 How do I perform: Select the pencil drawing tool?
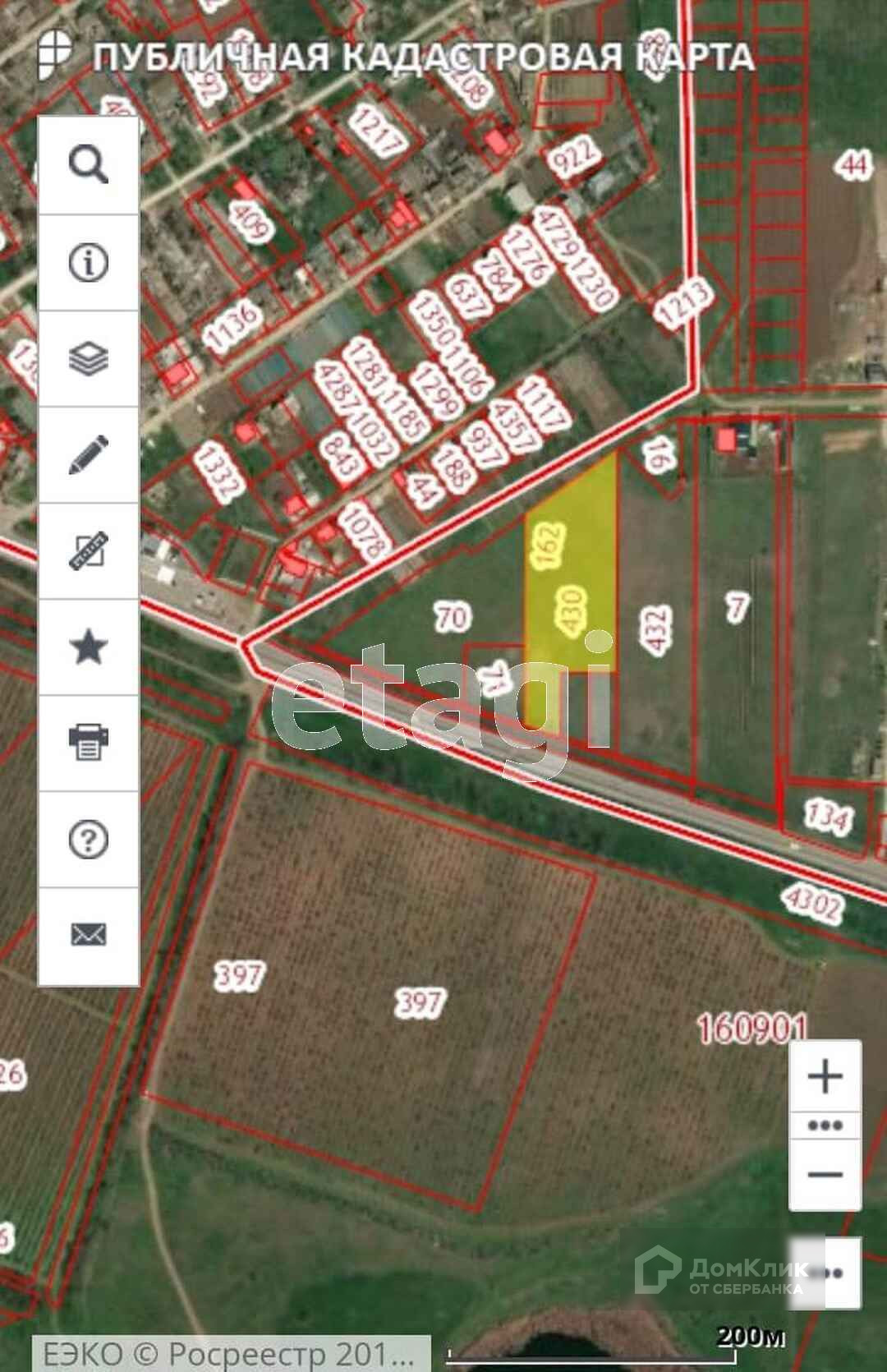[88, 454]
